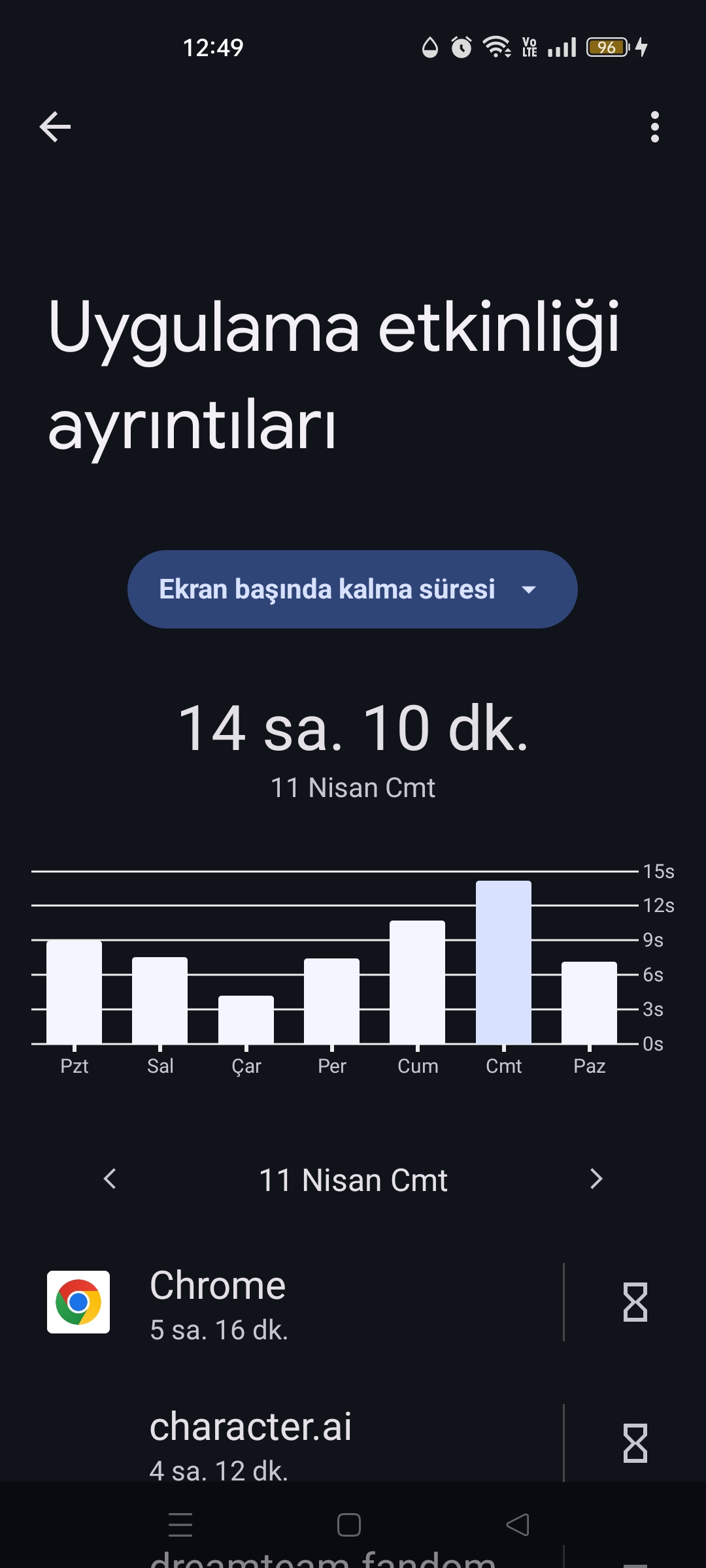Screen dimensions: 706x1568
Task: Select the Paz bar in the chart
Action: 589,1003
